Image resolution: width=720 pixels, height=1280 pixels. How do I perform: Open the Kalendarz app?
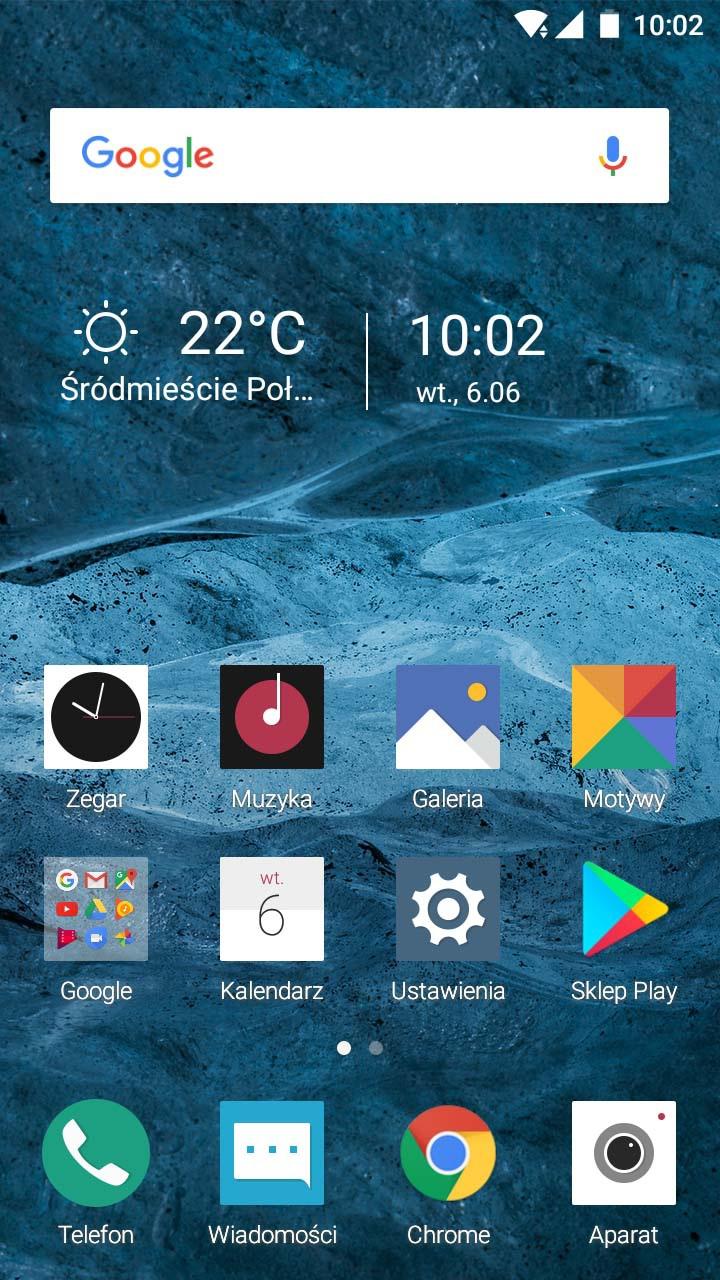tap(272, 909)
